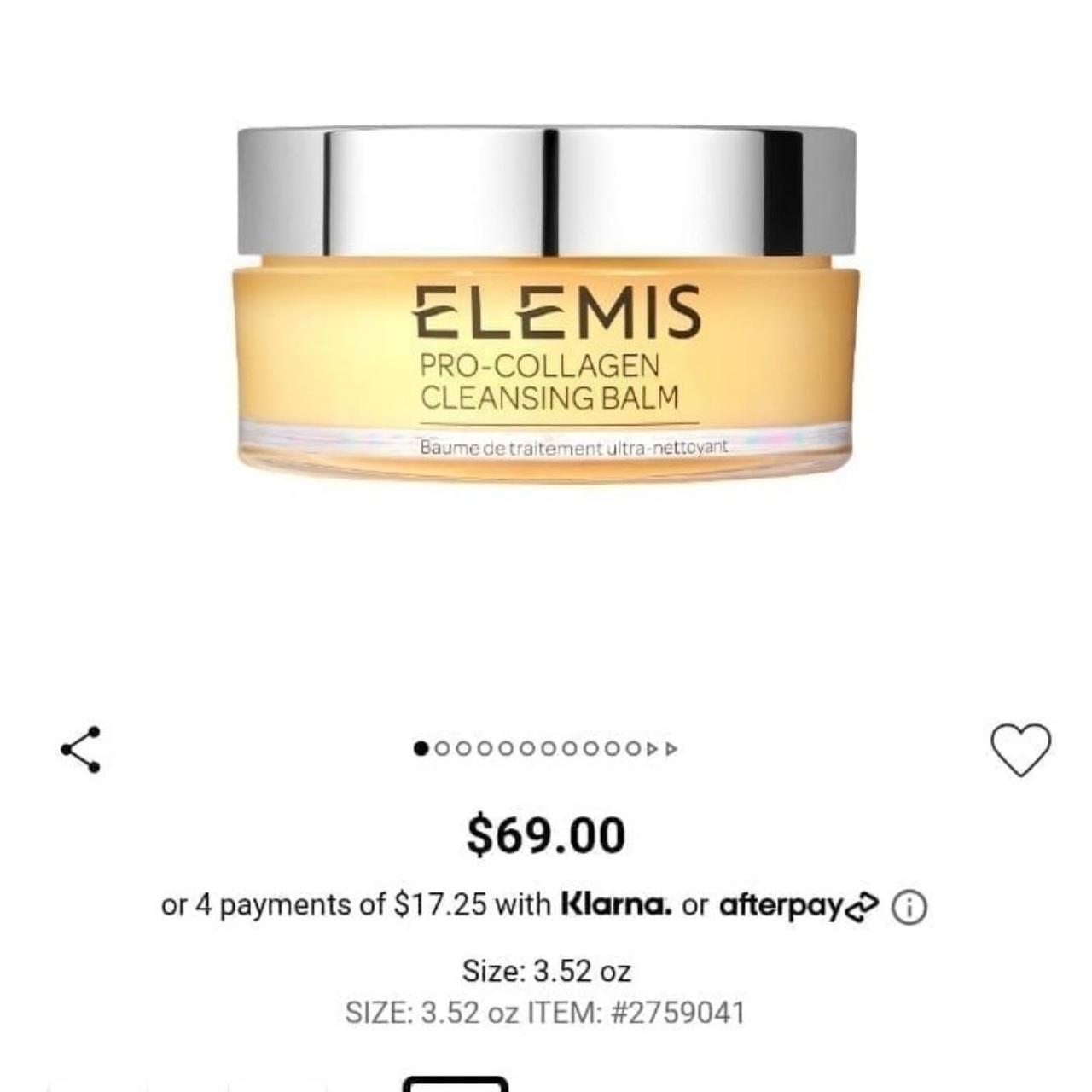Viewport: 1092px width, 1092px height.
Task: Share this Elemis cleansing balm product
Action: pyautogui.click(x=81, y=750)
